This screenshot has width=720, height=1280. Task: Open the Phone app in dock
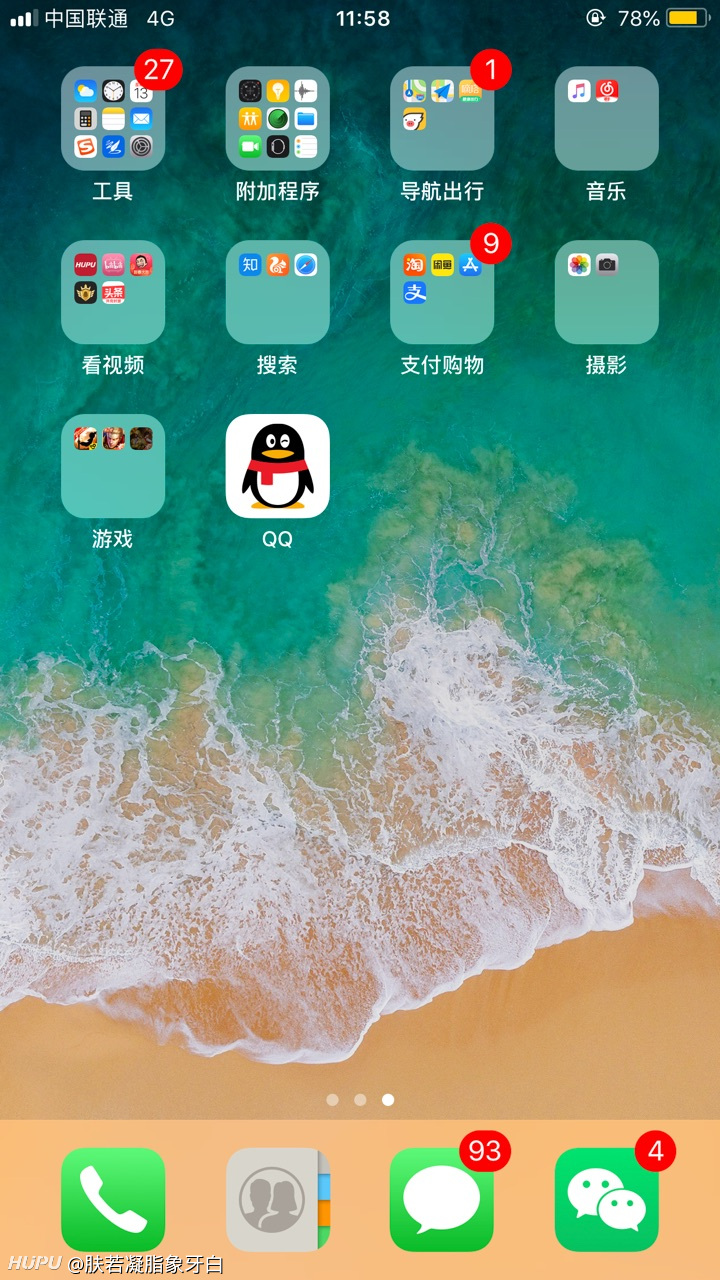(x=113, y=1200)
